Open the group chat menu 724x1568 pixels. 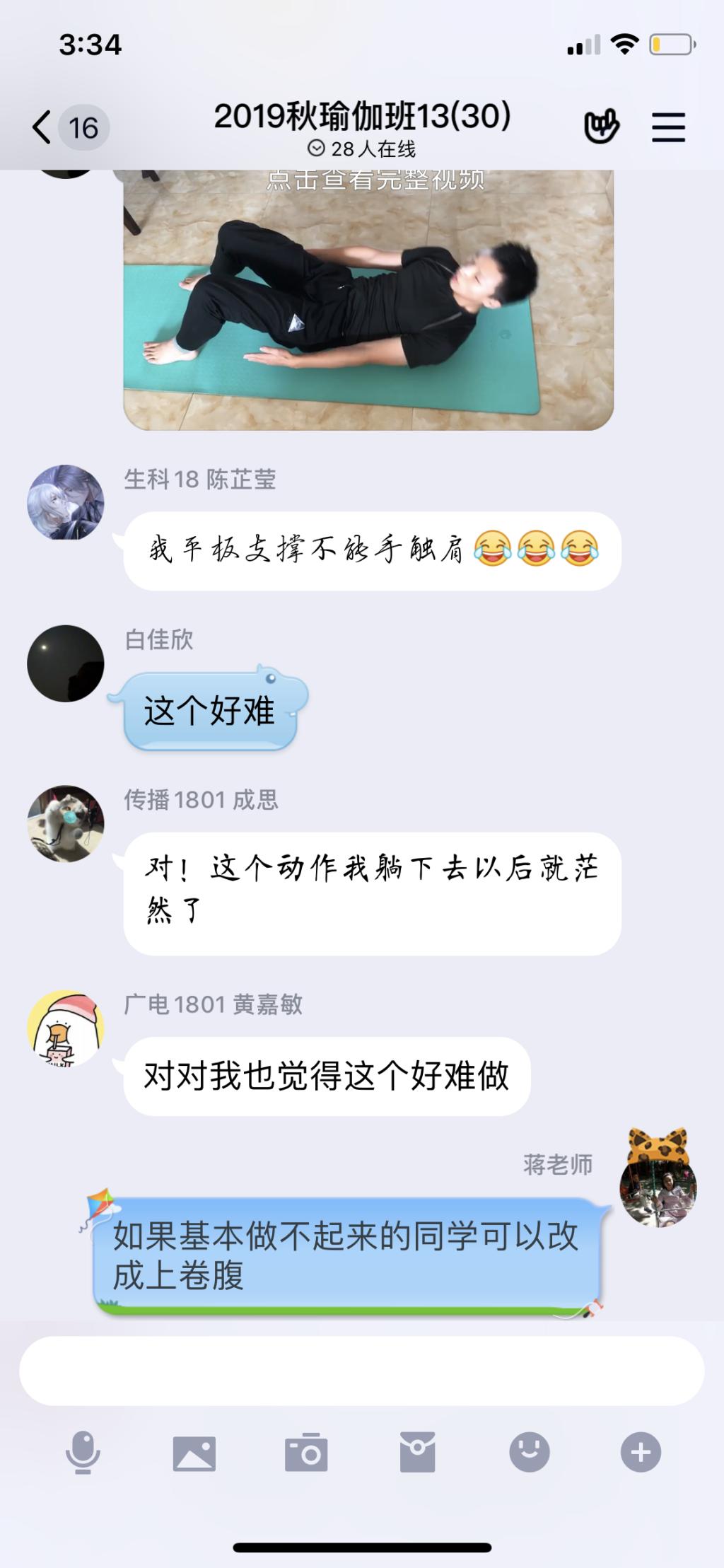(667, 127)
